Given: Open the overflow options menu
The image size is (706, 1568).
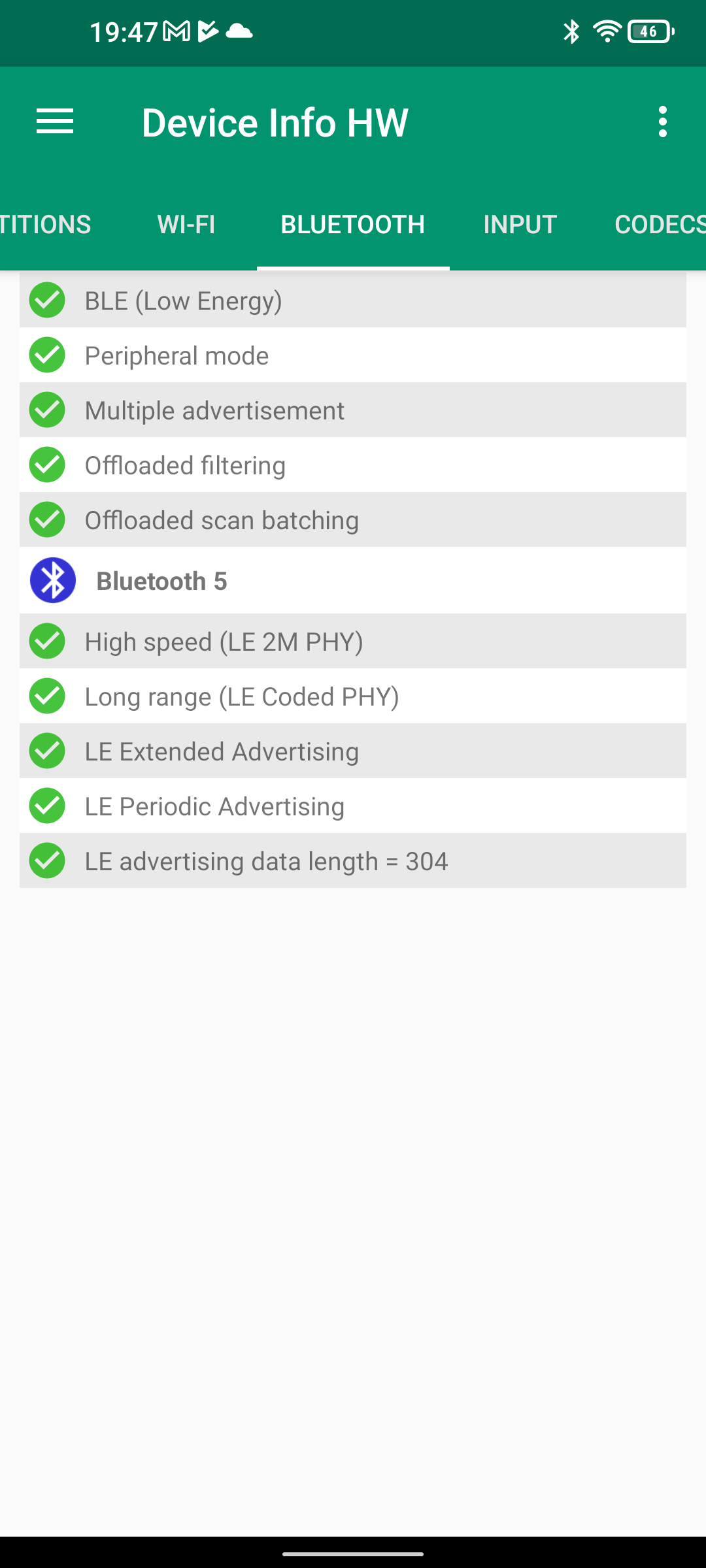Looking at the screenshot, I should [x=663, y=122].
